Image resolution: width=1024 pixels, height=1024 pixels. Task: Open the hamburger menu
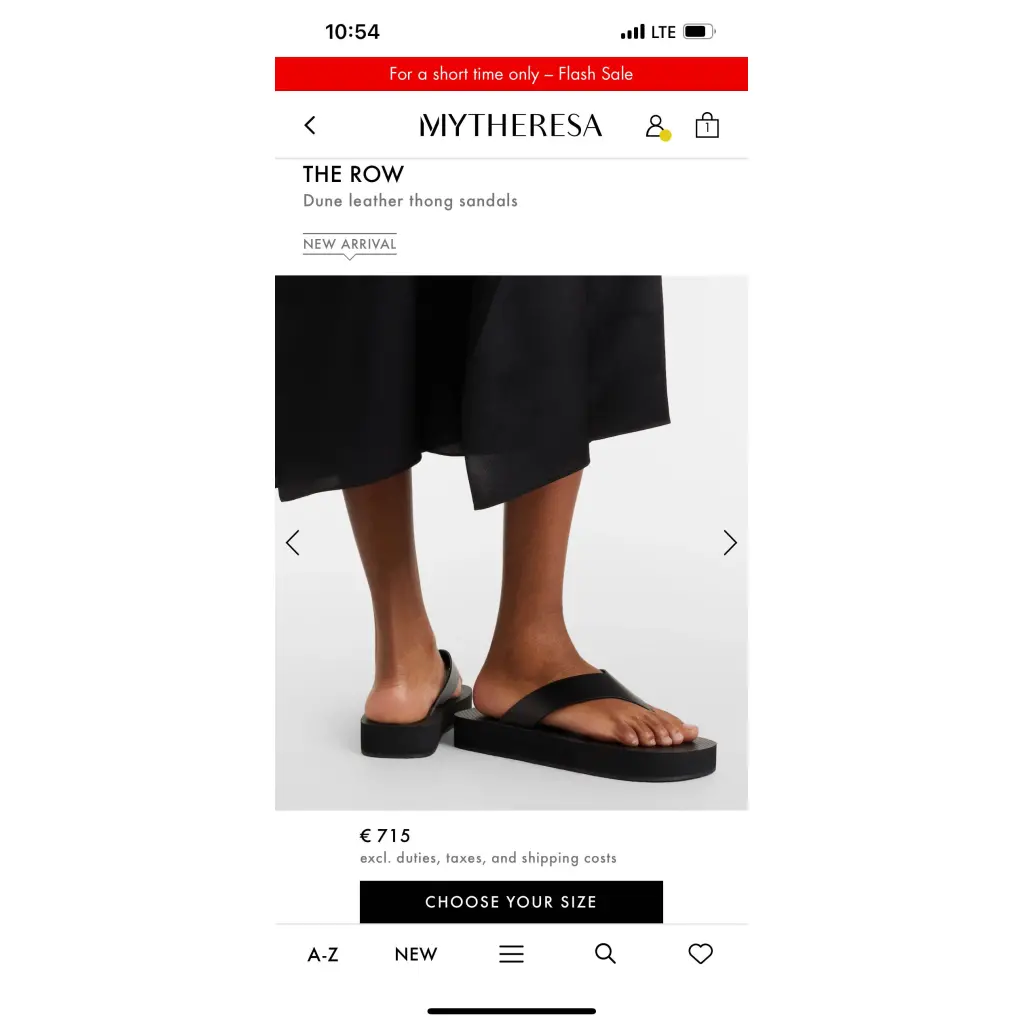coord(511,955)
